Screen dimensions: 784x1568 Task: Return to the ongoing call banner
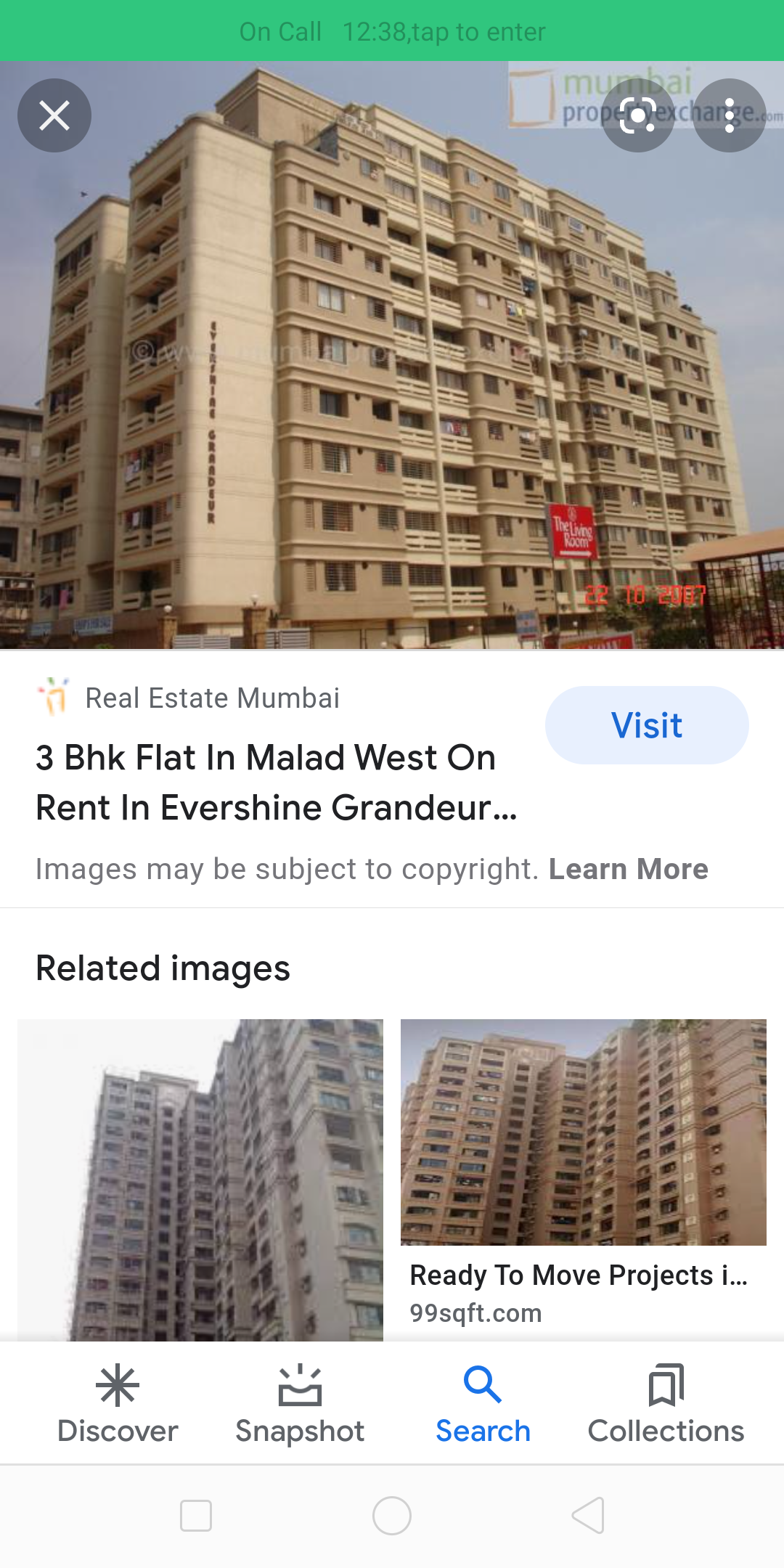coord(392,31)
